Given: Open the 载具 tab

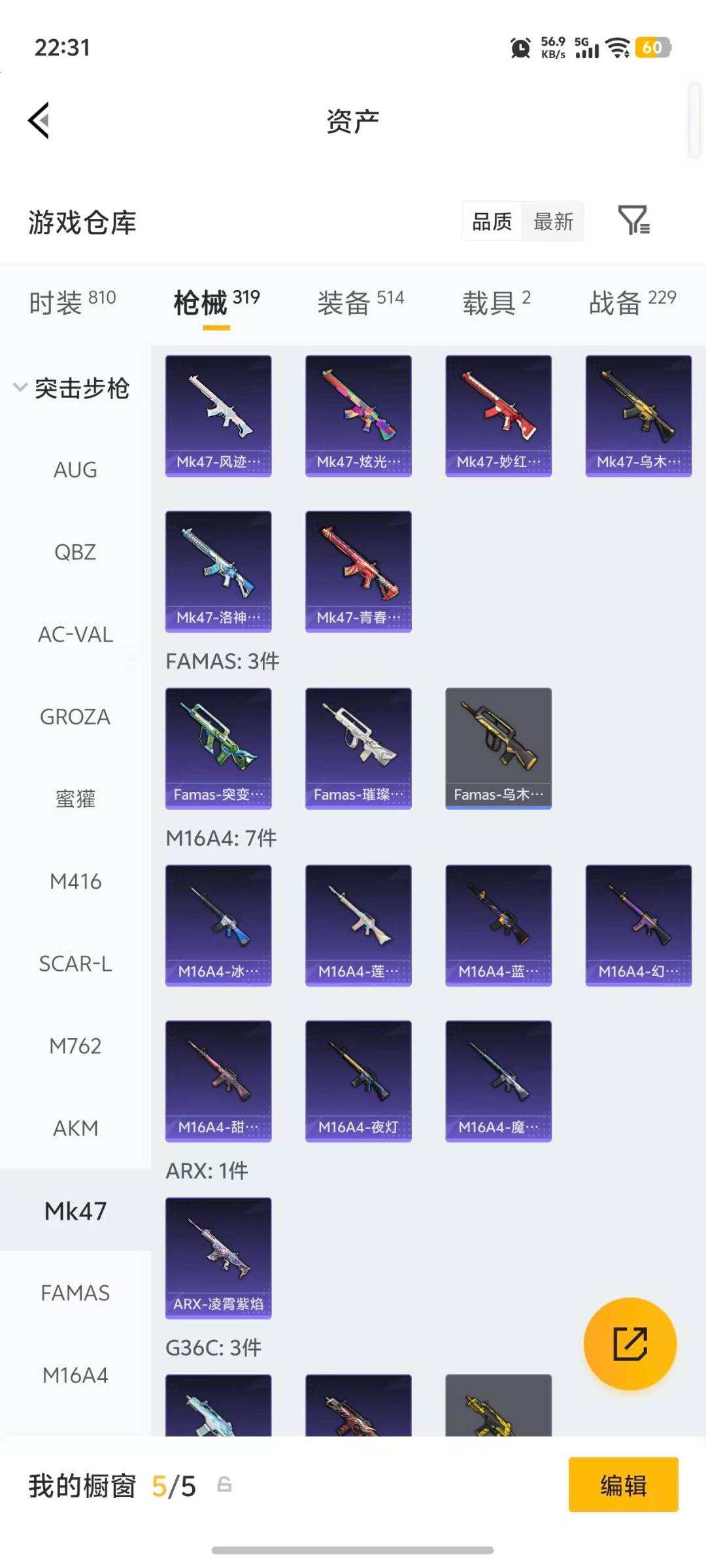Looking at the screenshot, I should (x=496, y=302).
